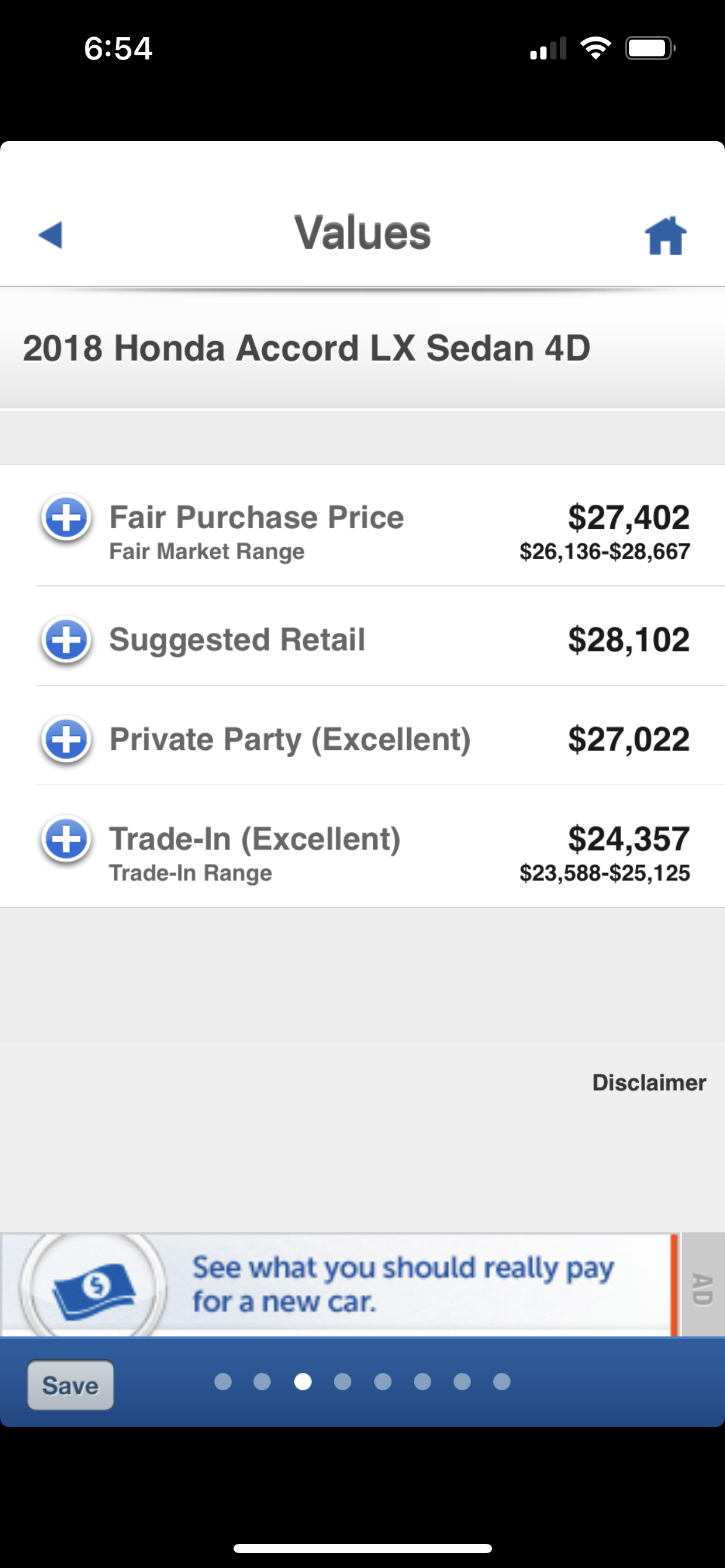Expand Suggested Retail details
Screen dimensions: 725x1568
pyautogui.click(x=66, y=640)
